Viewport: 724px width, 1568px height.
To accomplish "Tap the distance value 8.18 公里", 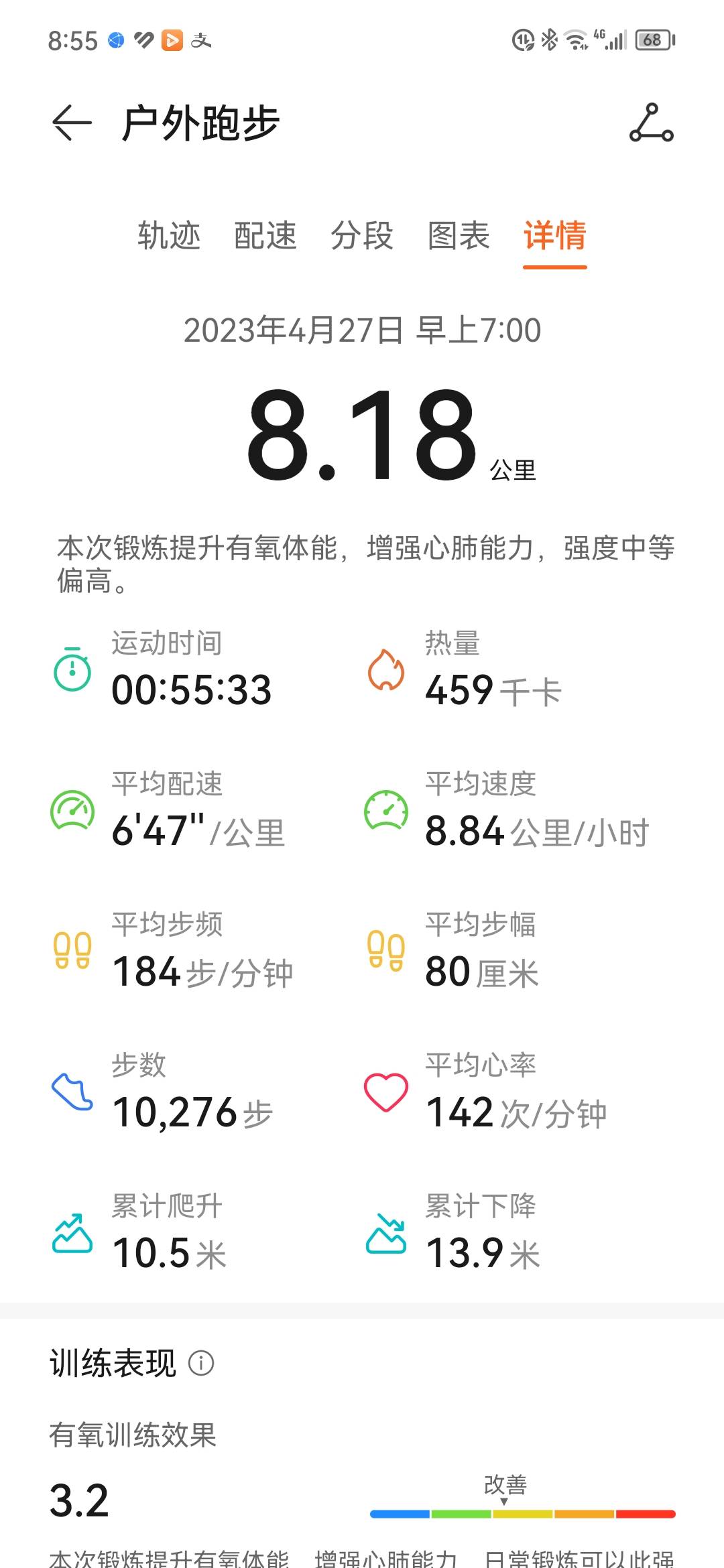I will 362,436.
